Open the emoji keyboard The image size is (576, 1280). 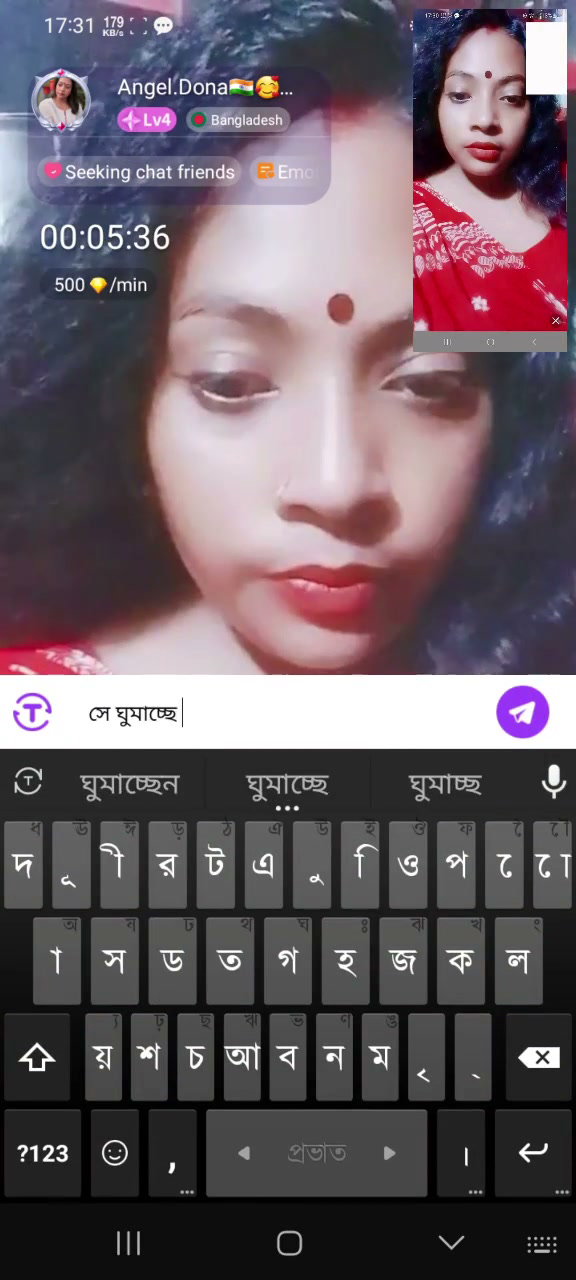tap(115, 1153)
